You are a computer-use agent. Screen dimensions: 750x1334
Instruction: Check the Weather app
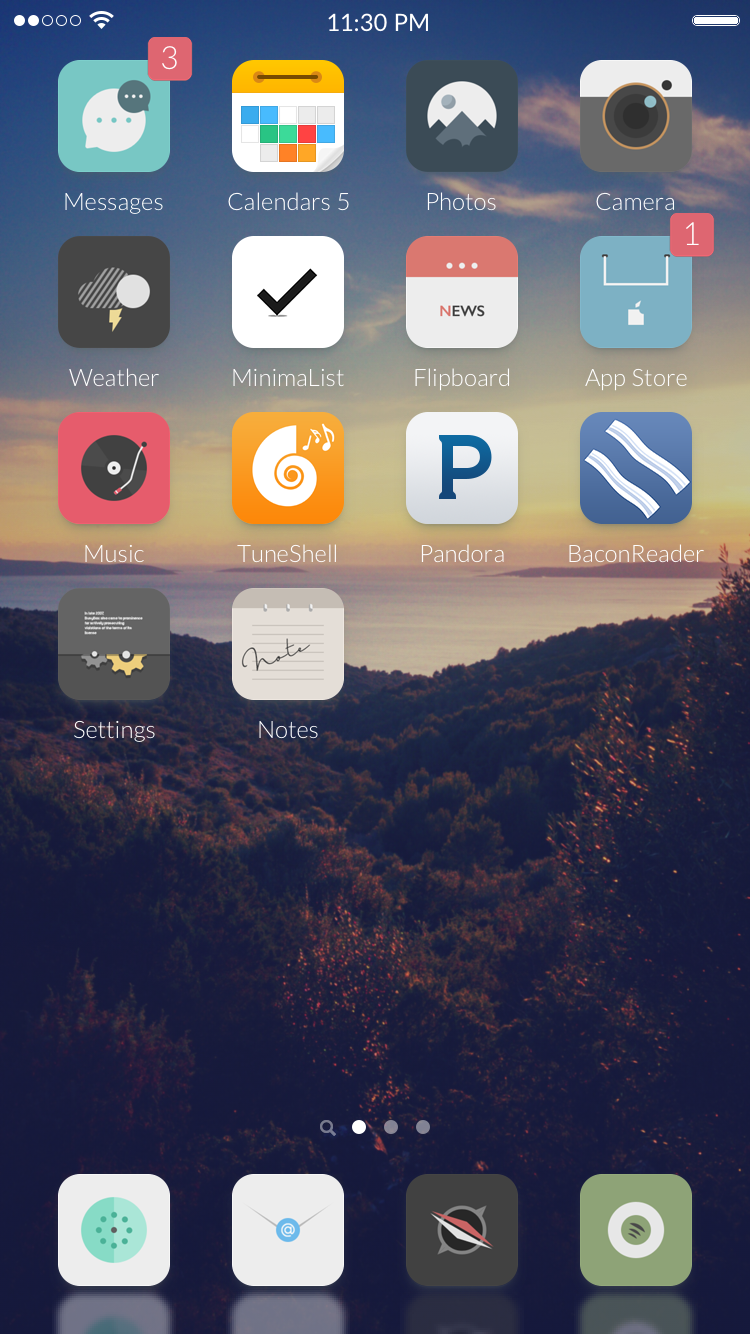click(114, 292)
